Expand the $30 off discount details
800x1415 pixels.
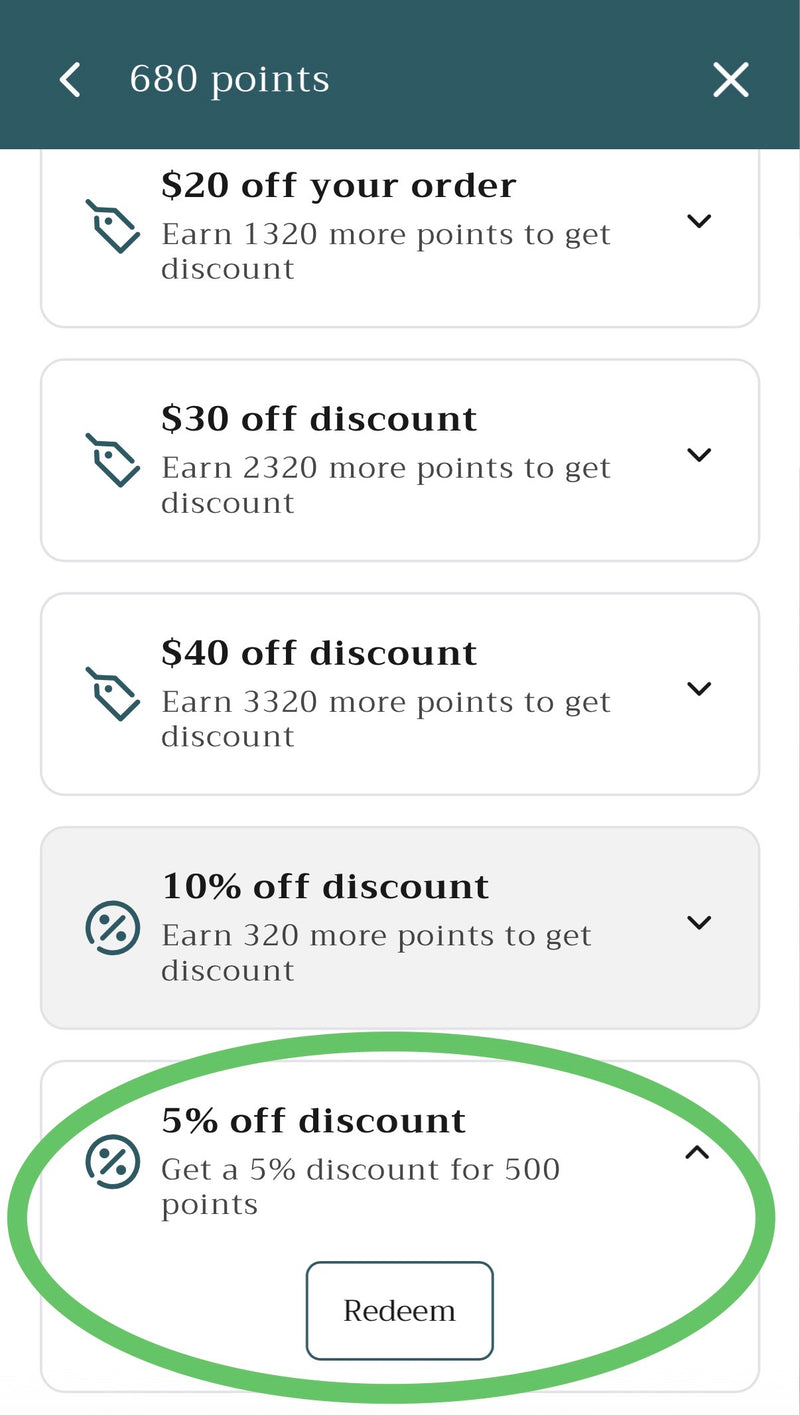click(700, 455)
